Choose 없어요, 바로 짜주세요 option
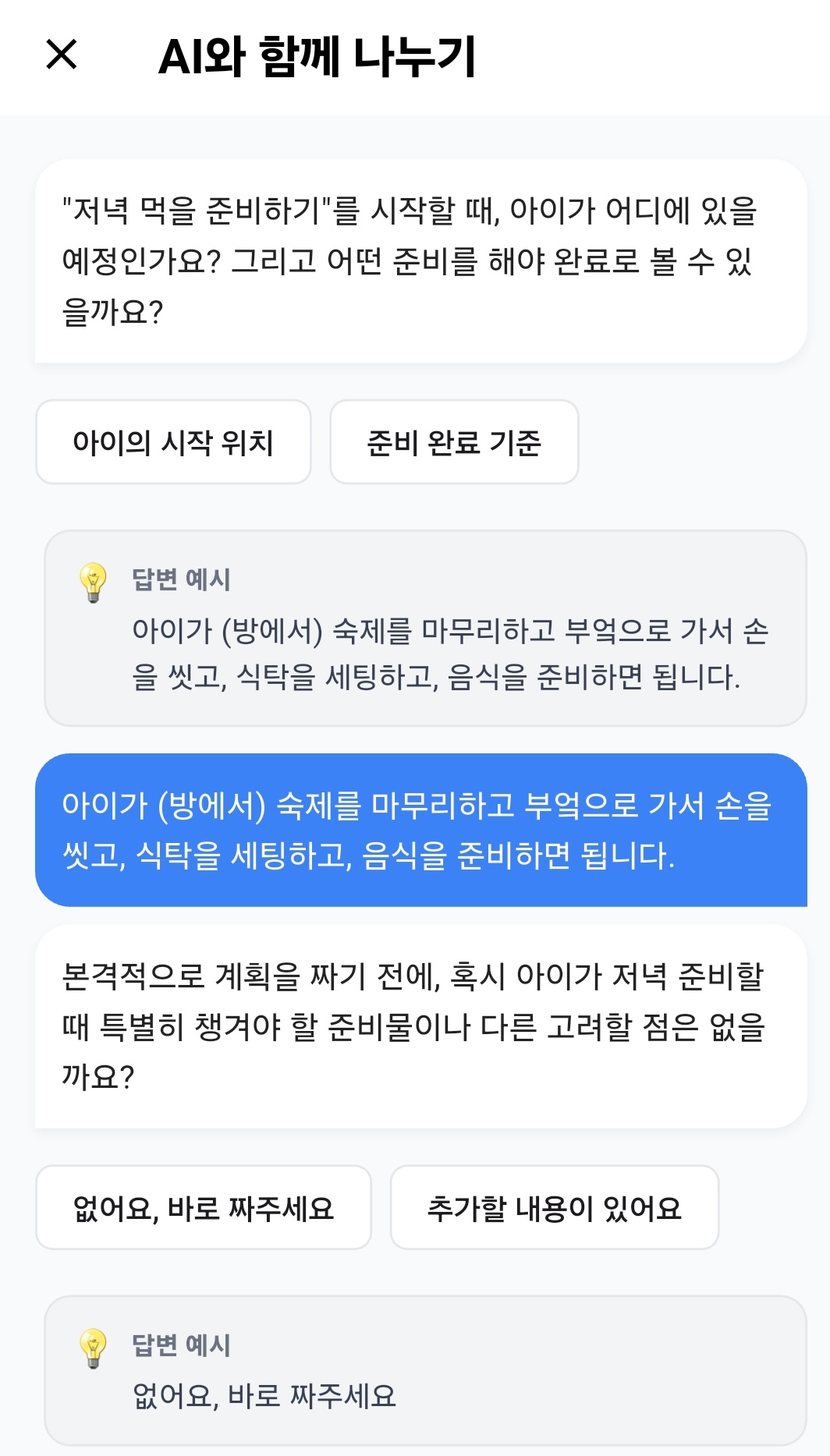This screenshot has height=1456, width=830. pyautogui.click(x=202, y=1206)
